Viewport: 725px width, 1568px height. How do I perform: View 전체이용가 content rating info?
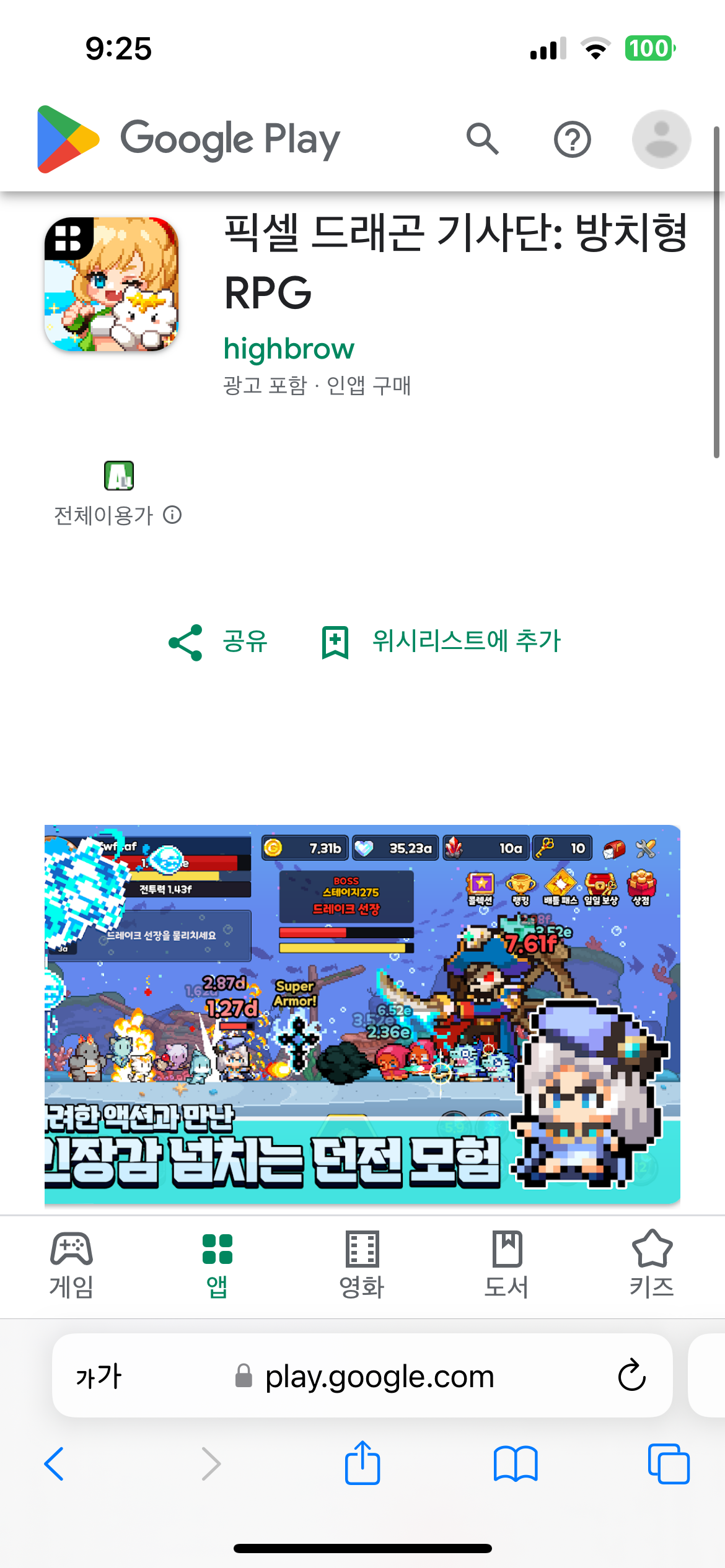click(x=172, y=515)
